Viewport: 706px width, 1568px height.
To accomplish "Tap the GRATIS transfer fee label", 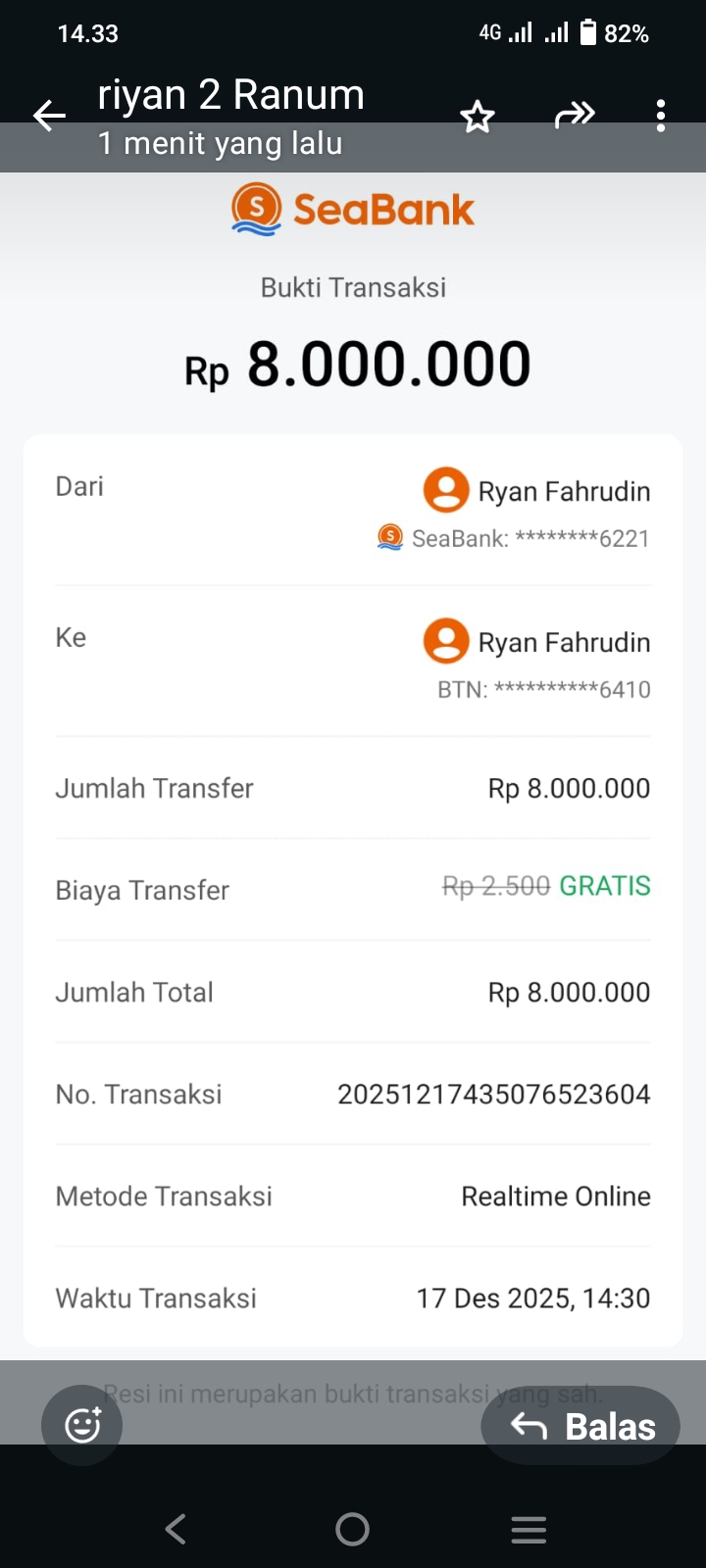I will coord(604,886).
